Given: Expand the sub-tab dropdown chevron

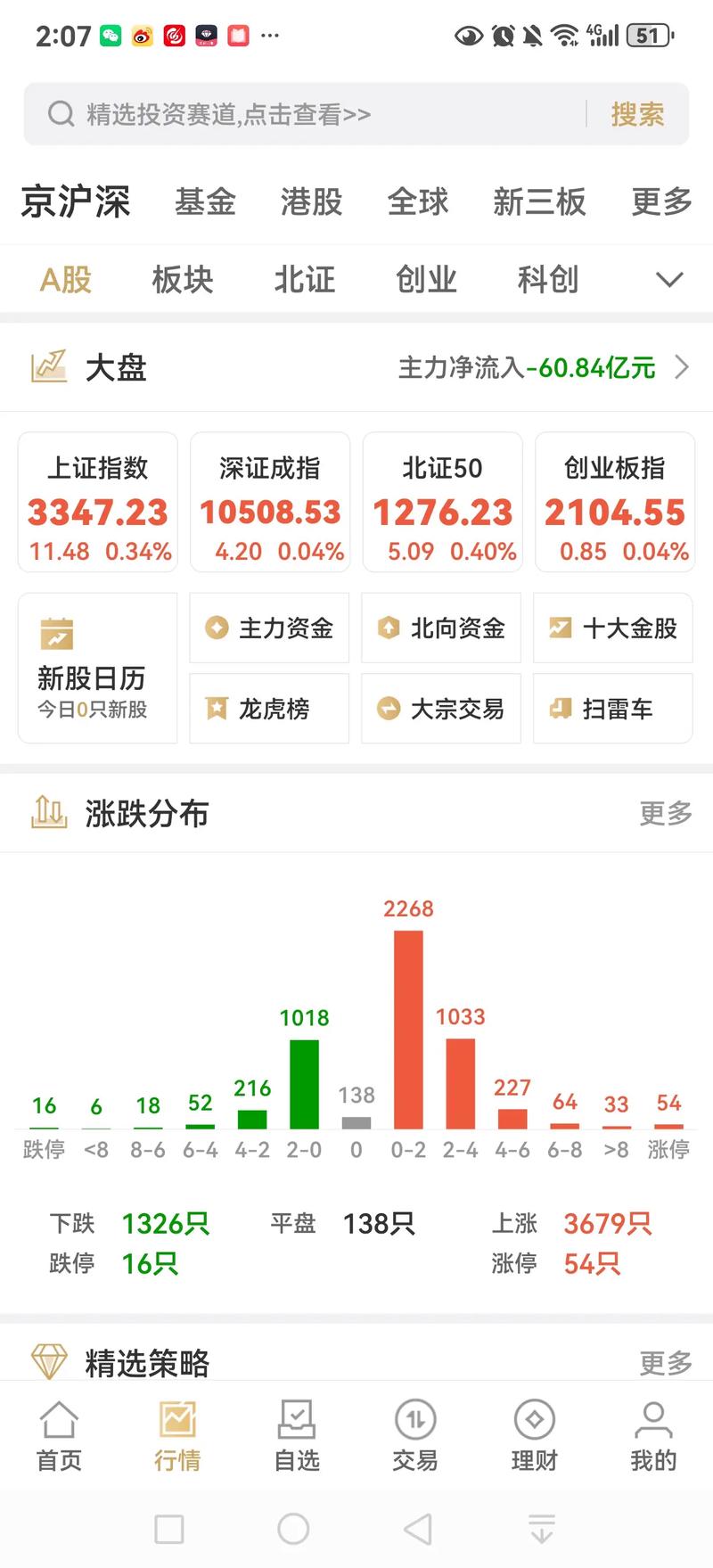Looking at the screenshot, I should pos(669,280).
